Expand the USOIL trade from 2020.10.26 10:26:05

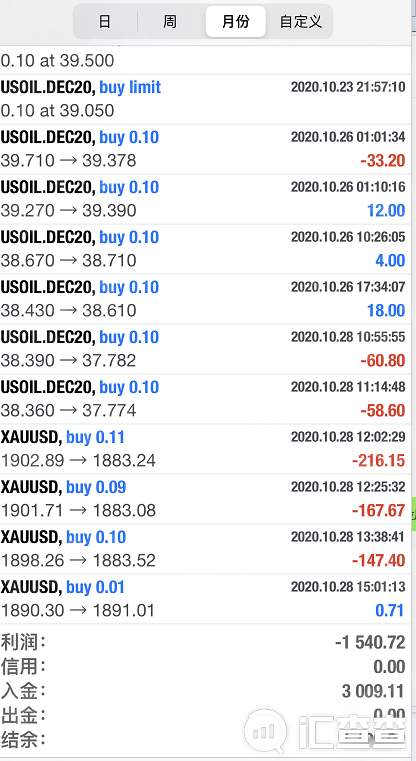(205, 249)
